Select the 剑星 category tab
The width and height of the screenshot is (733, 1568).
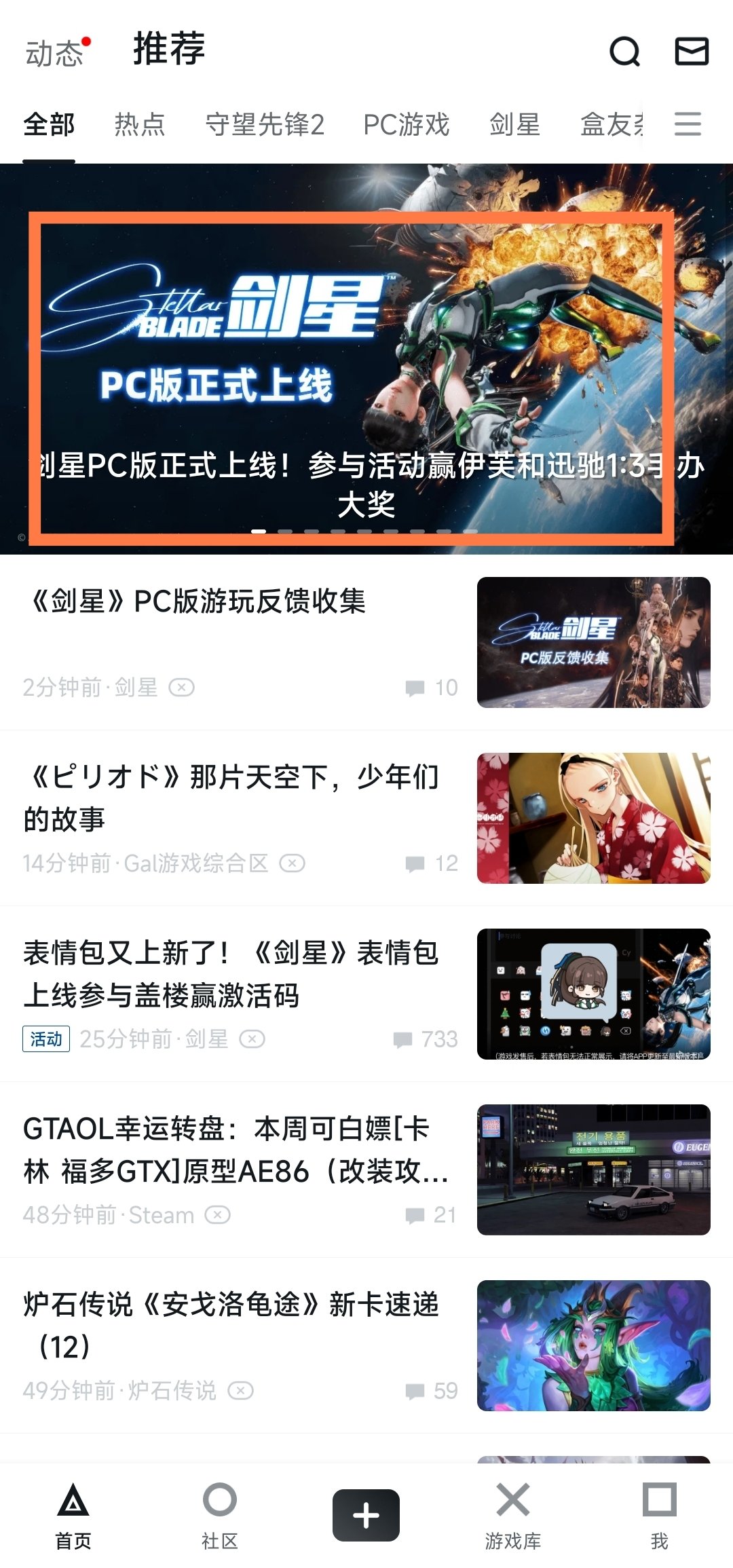pos(514,125)
